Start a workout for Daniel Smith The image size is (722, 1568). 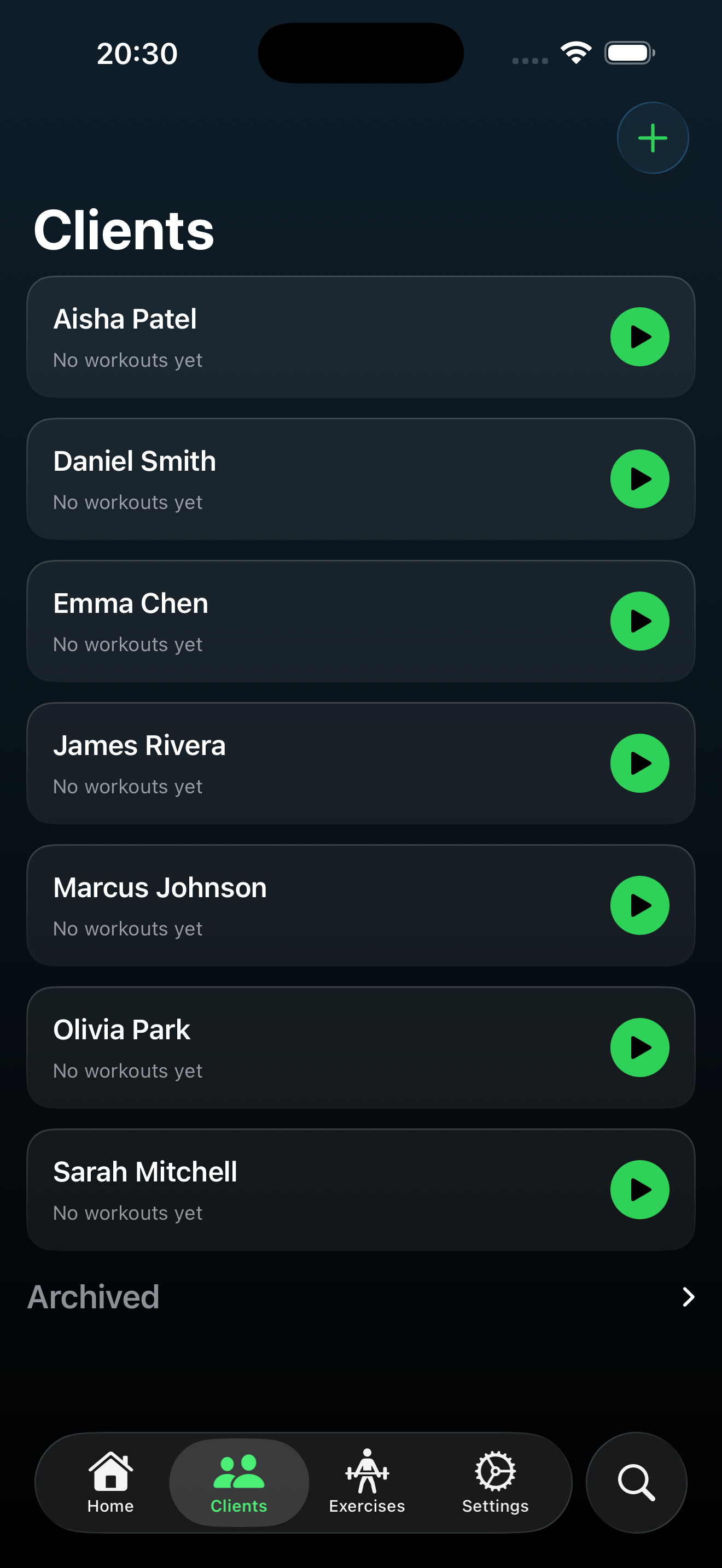tap(639, 478)
